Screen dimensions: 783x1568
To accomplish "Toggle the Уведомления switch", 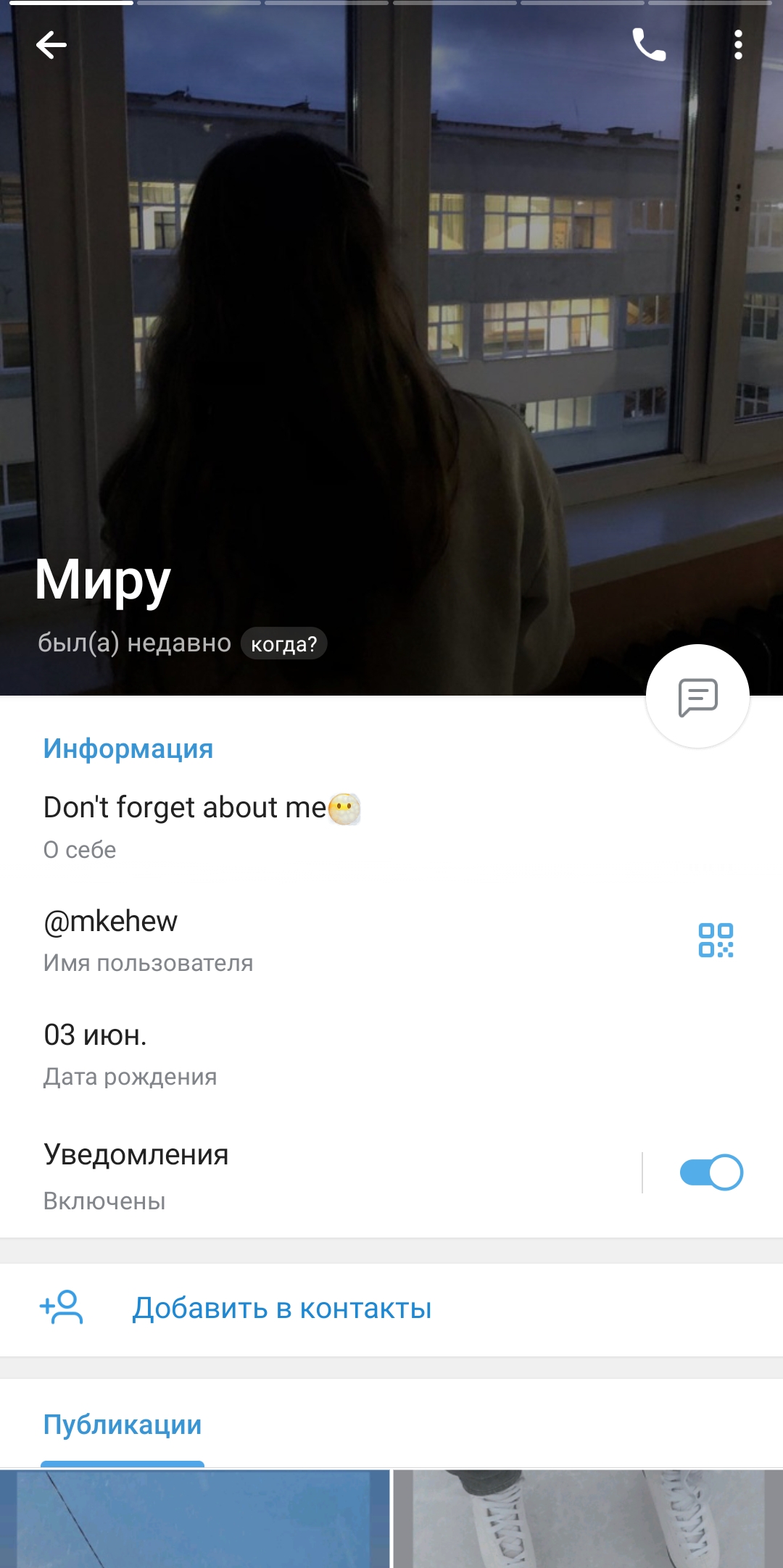I will click(711, 1172).
